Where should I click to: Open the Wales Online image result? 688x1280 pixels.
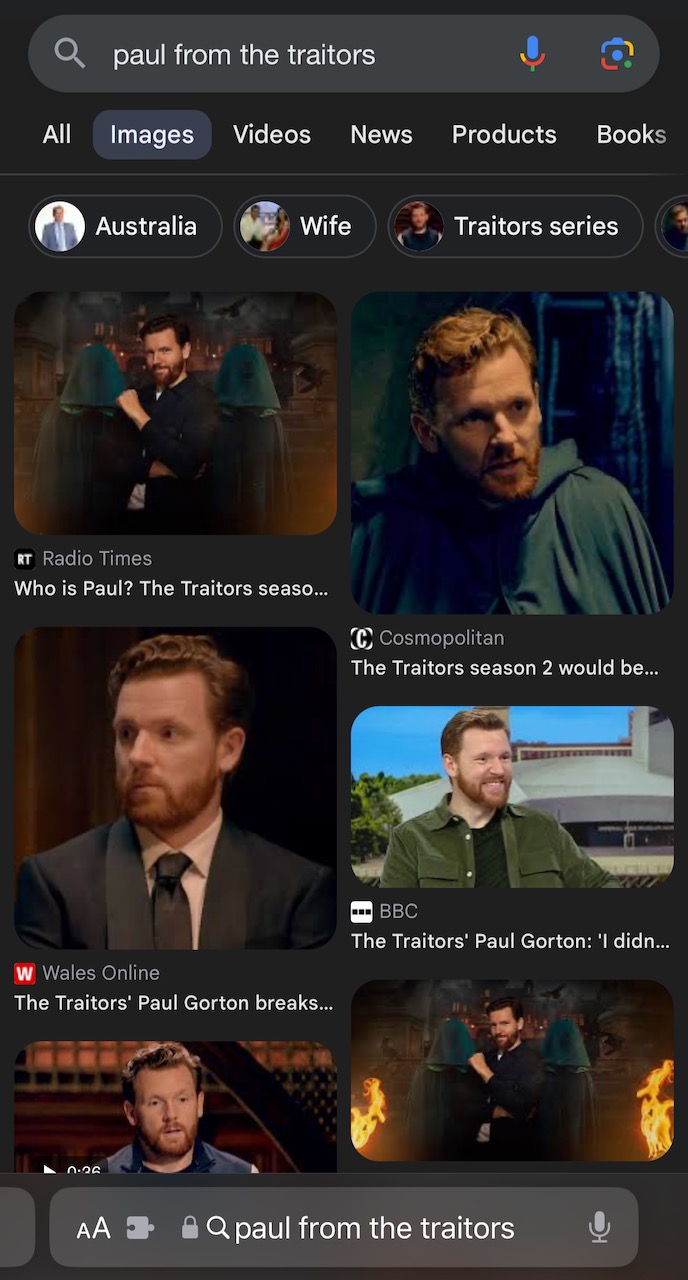click(175, 788)
